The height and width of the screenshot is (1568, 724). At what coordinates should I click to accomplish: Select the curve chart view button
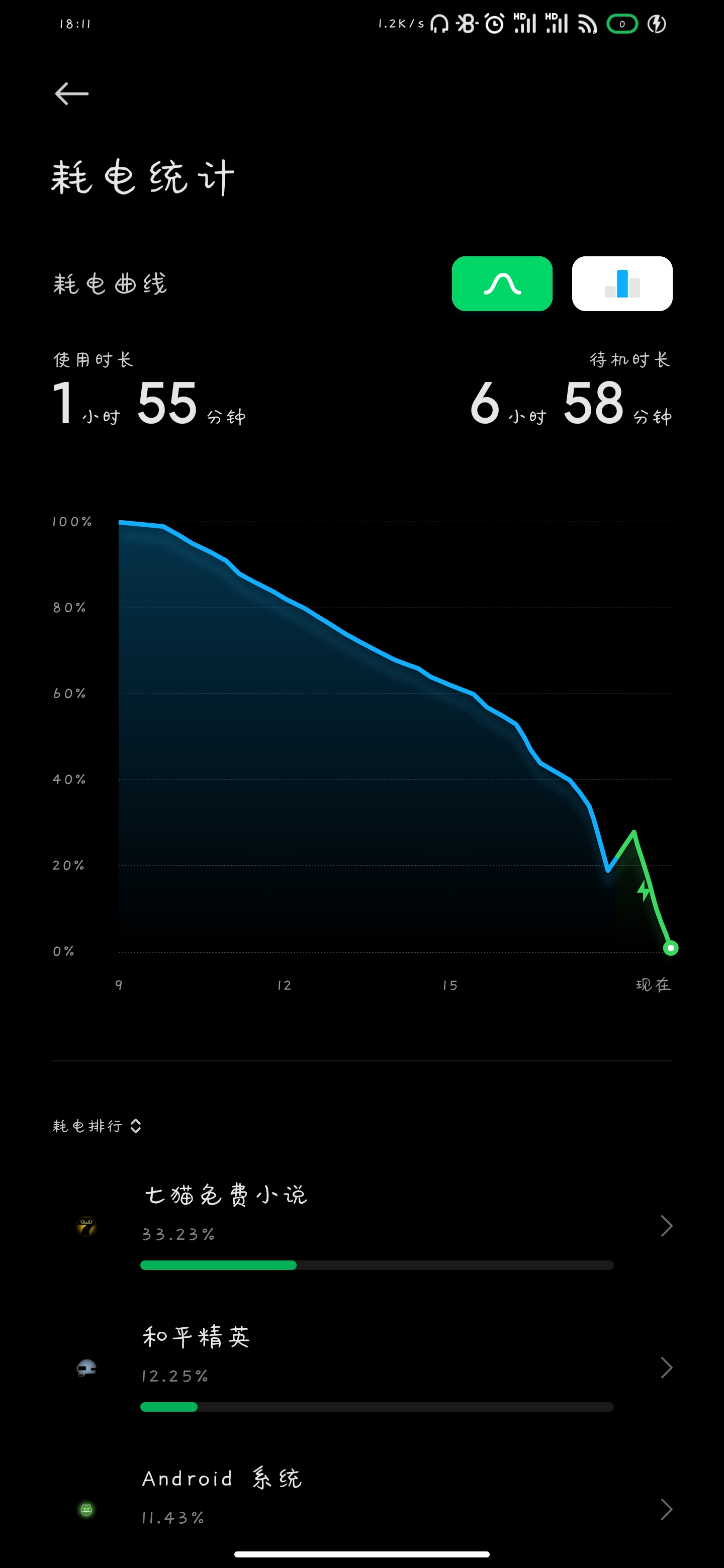click(502, 283)
